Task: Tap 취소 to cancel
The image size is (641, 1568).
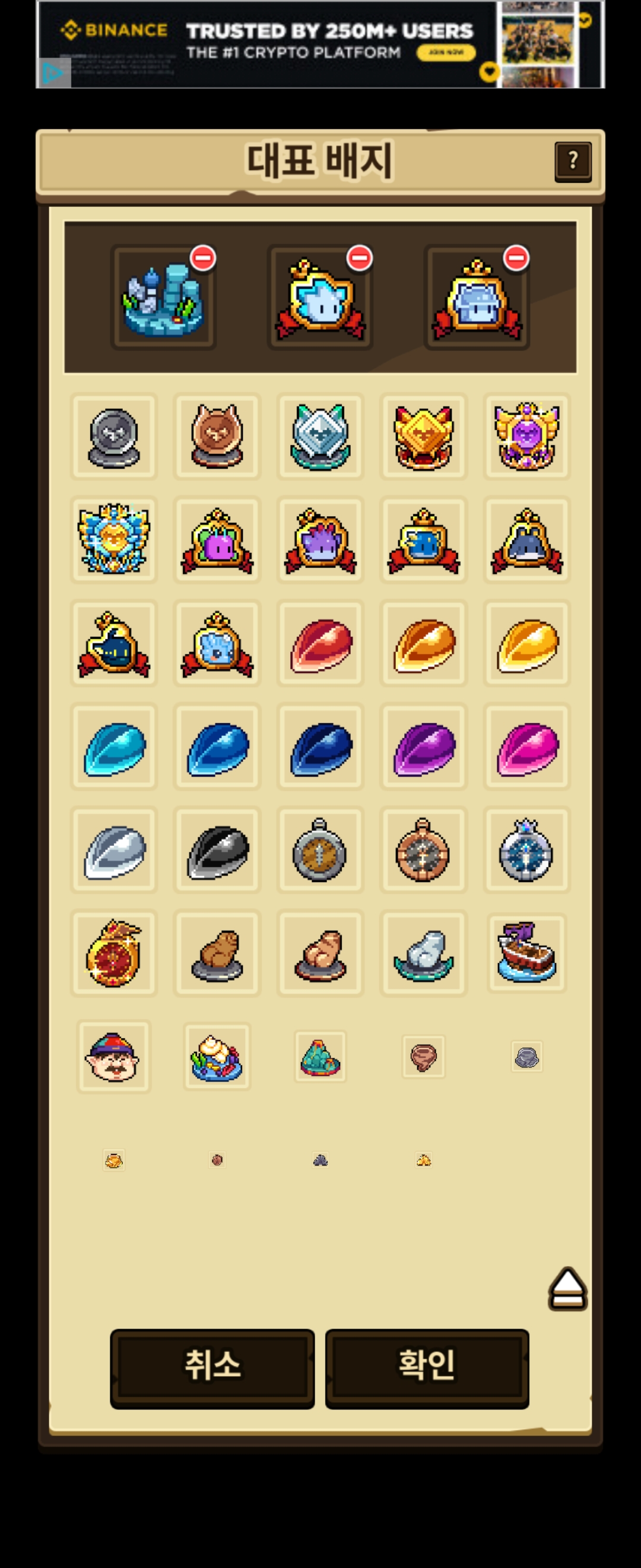Action: (212, 1368)
